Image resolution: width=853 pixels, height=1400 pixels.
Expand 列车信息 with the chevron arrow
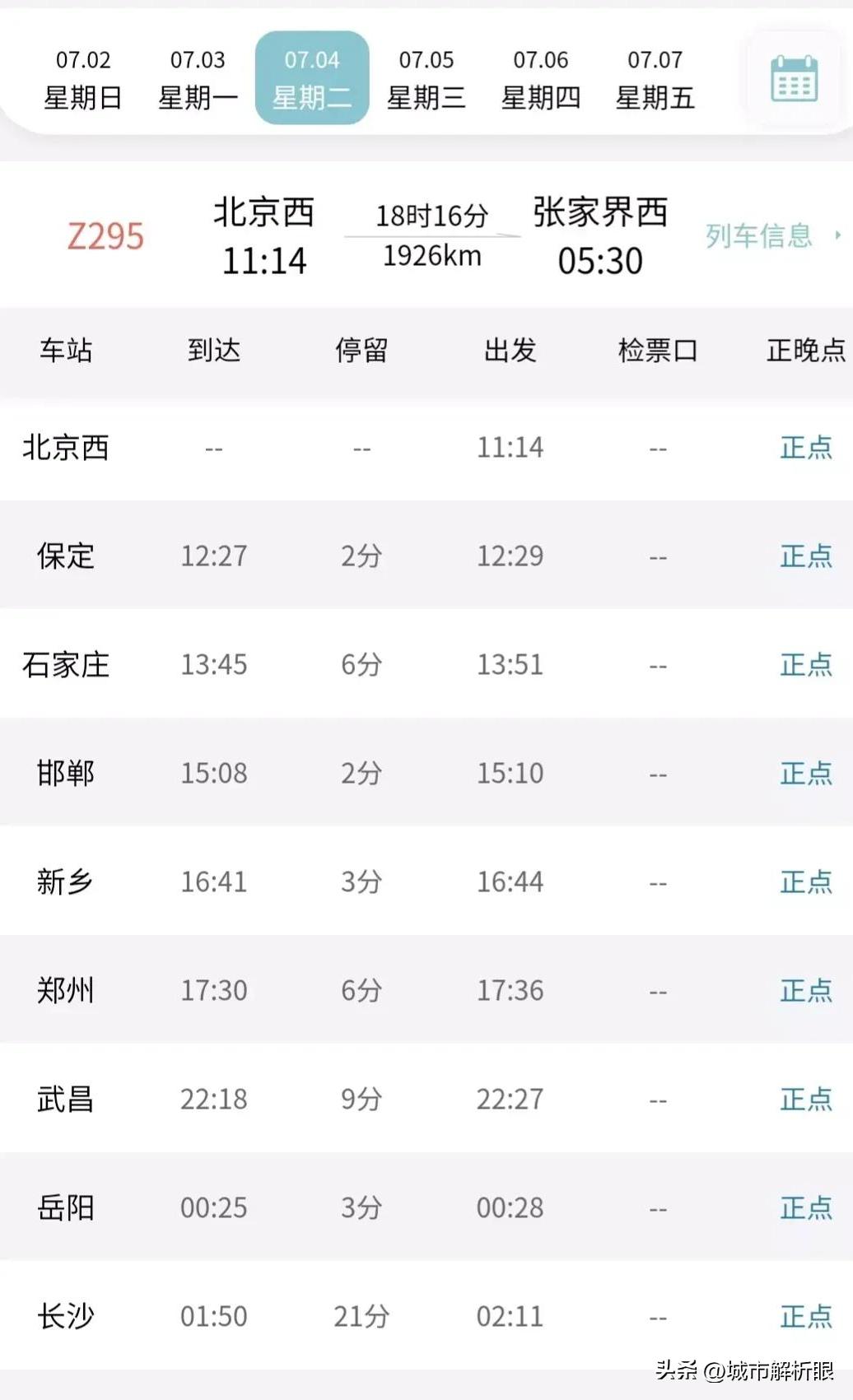tap(838, 236)
